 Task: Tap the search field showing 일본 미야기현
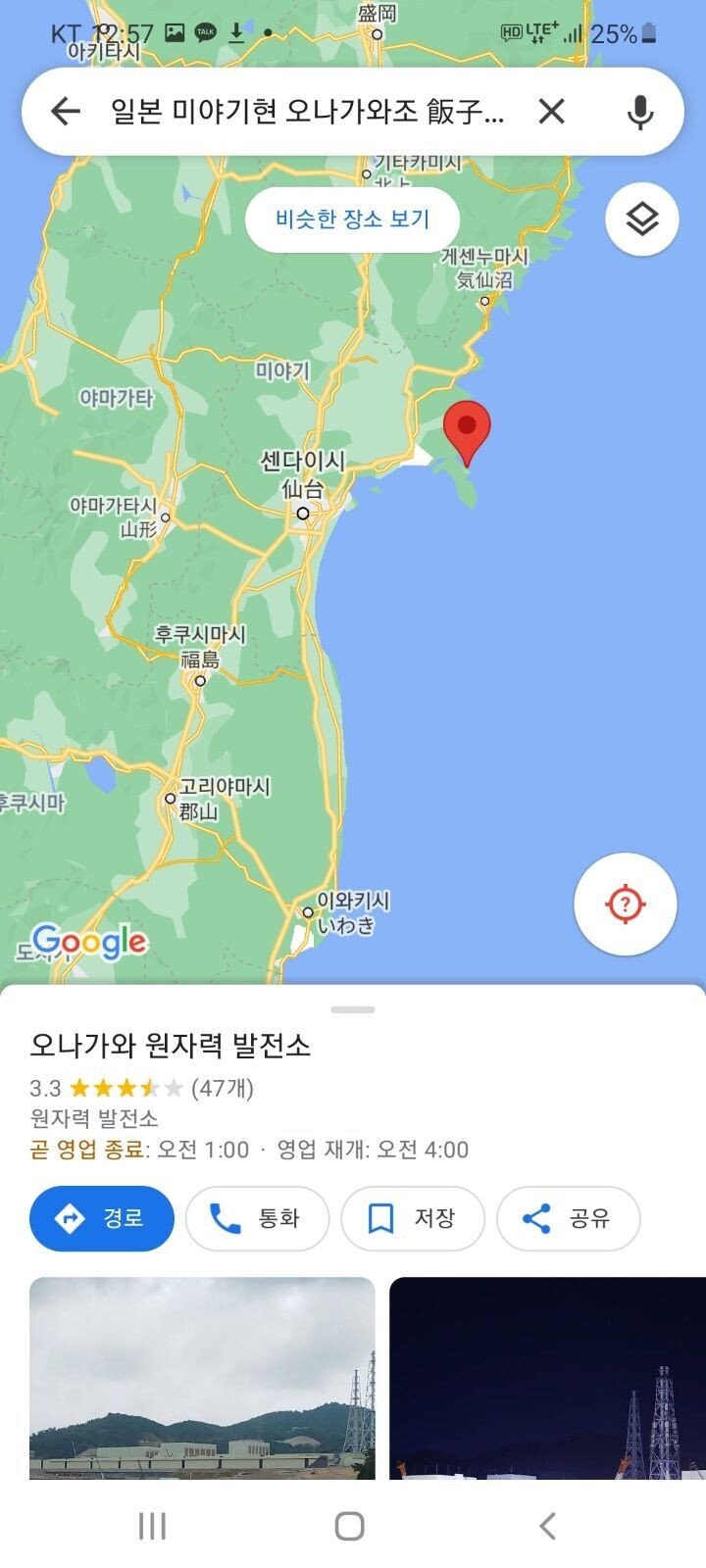tap(308, 112)
